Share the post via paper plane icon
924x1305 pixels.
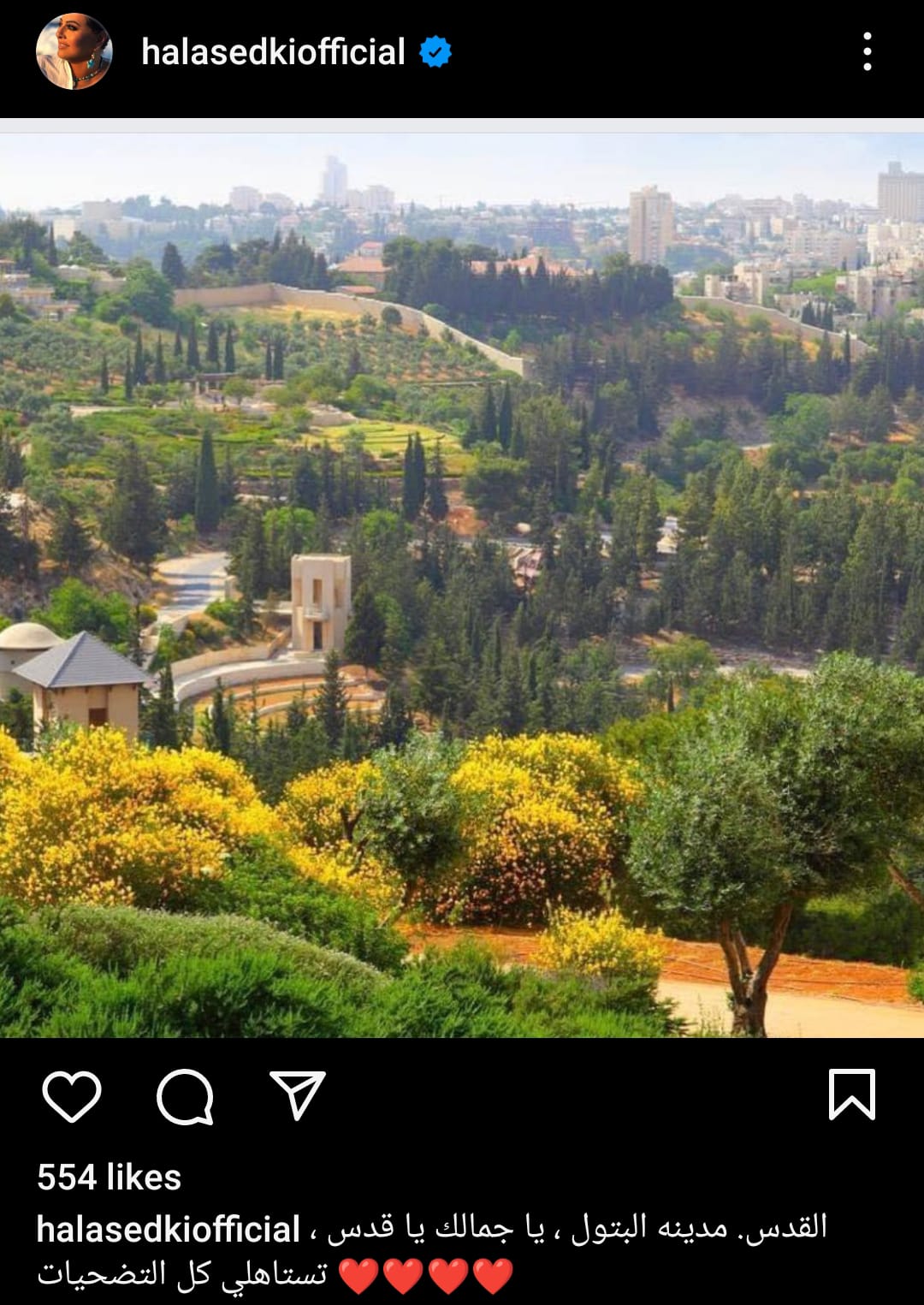tap(298, 1095)
